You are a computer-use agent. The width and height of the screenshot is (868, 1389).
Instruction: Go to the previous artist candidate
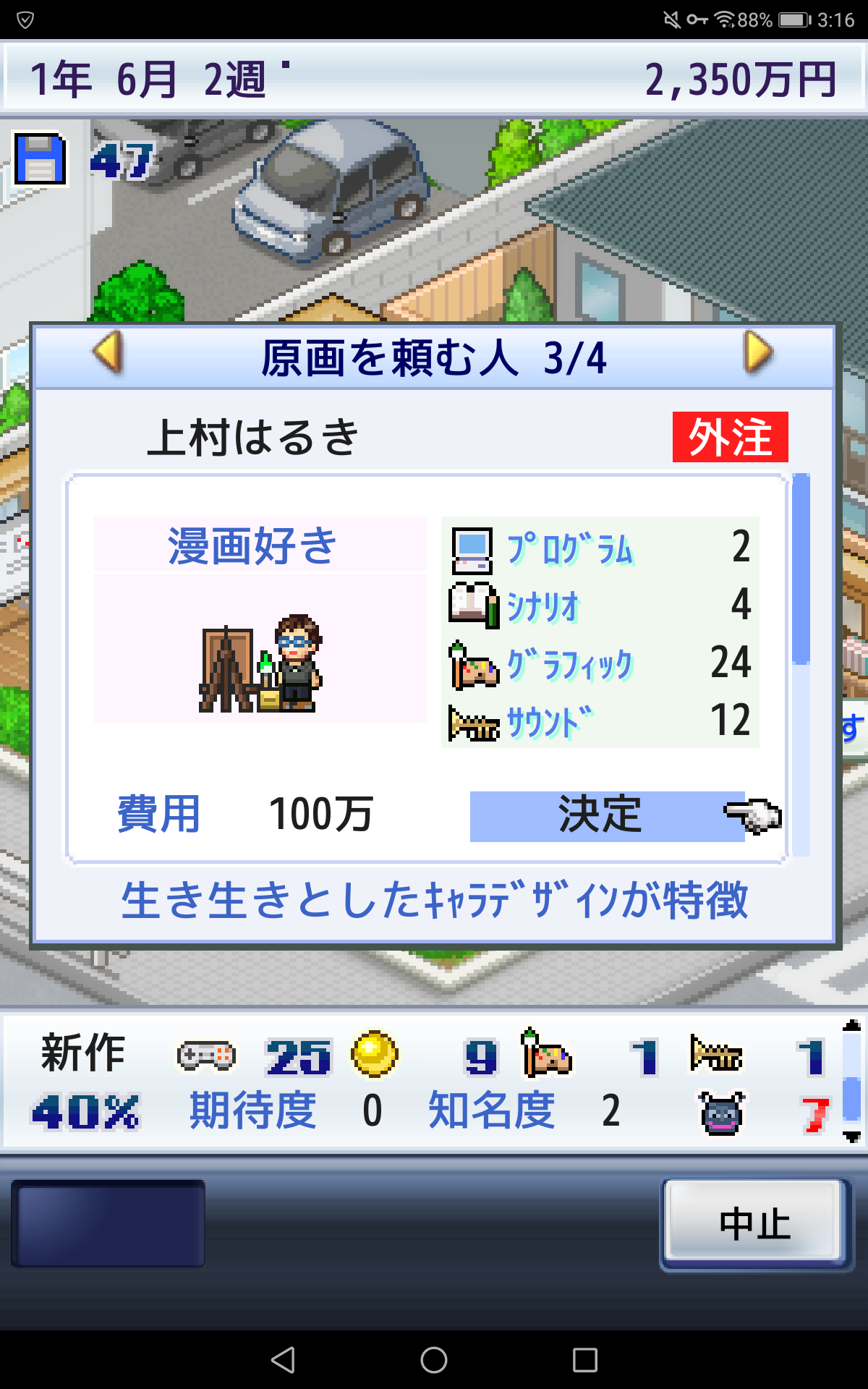pos(109,354)
